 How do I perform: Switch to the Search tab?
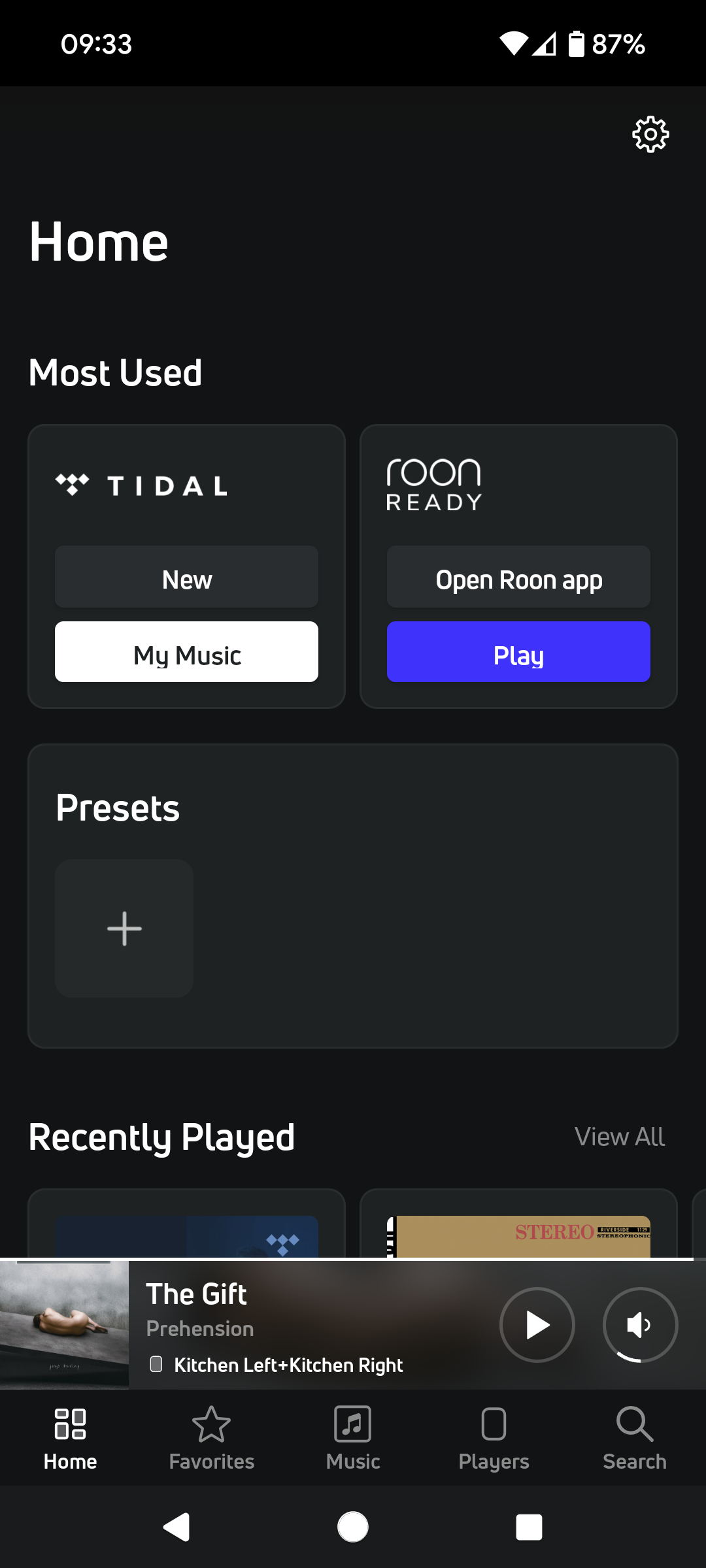[x=635, y=1438]
